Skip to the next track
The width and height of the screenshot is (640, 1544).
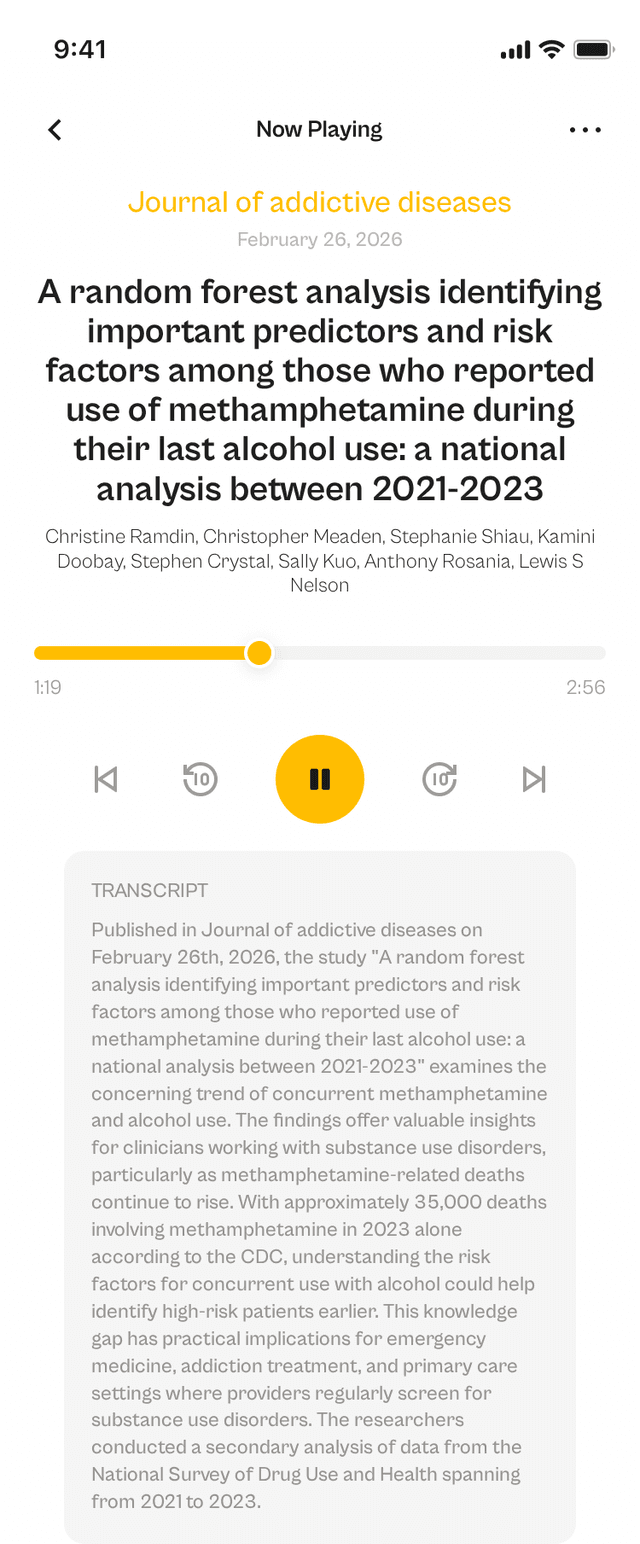534,779
